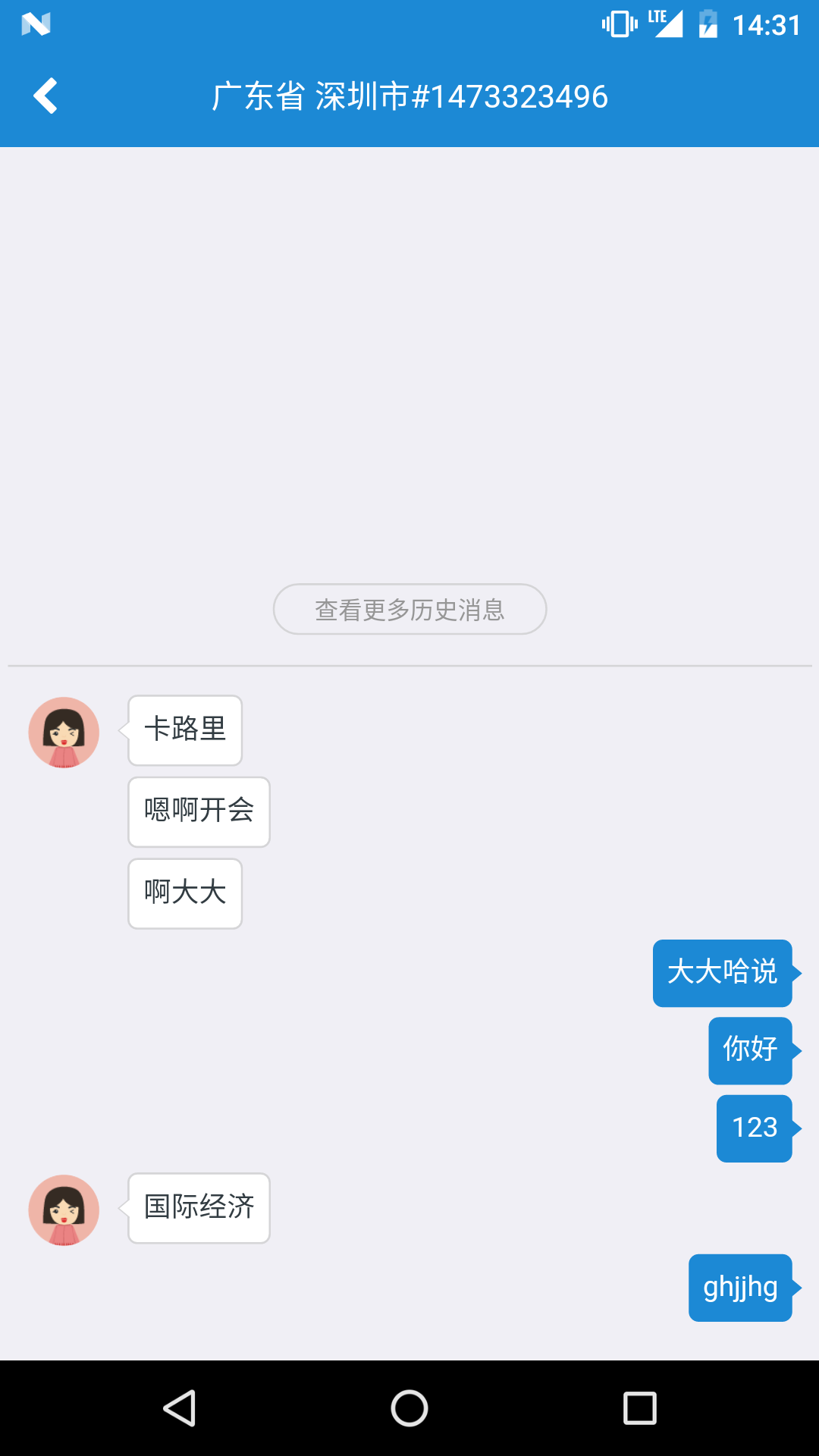Select the 123 sent message
Viewport: 819px width, 1456px height.
click(753, 1128)
